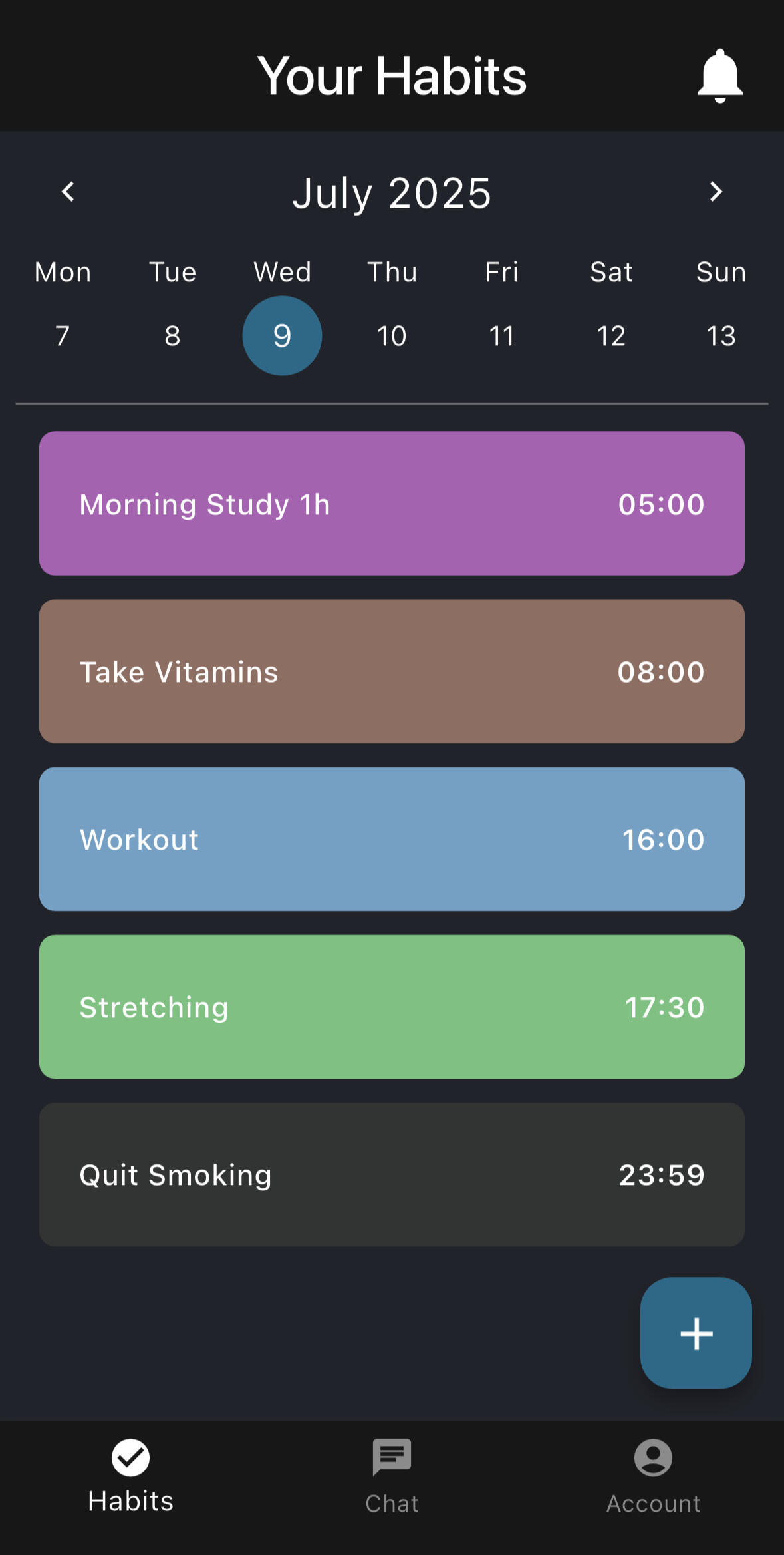Screen dimensions: 784x1555
Task: Open the Quit Smoking habit
Action: [x=392, y=1174]
